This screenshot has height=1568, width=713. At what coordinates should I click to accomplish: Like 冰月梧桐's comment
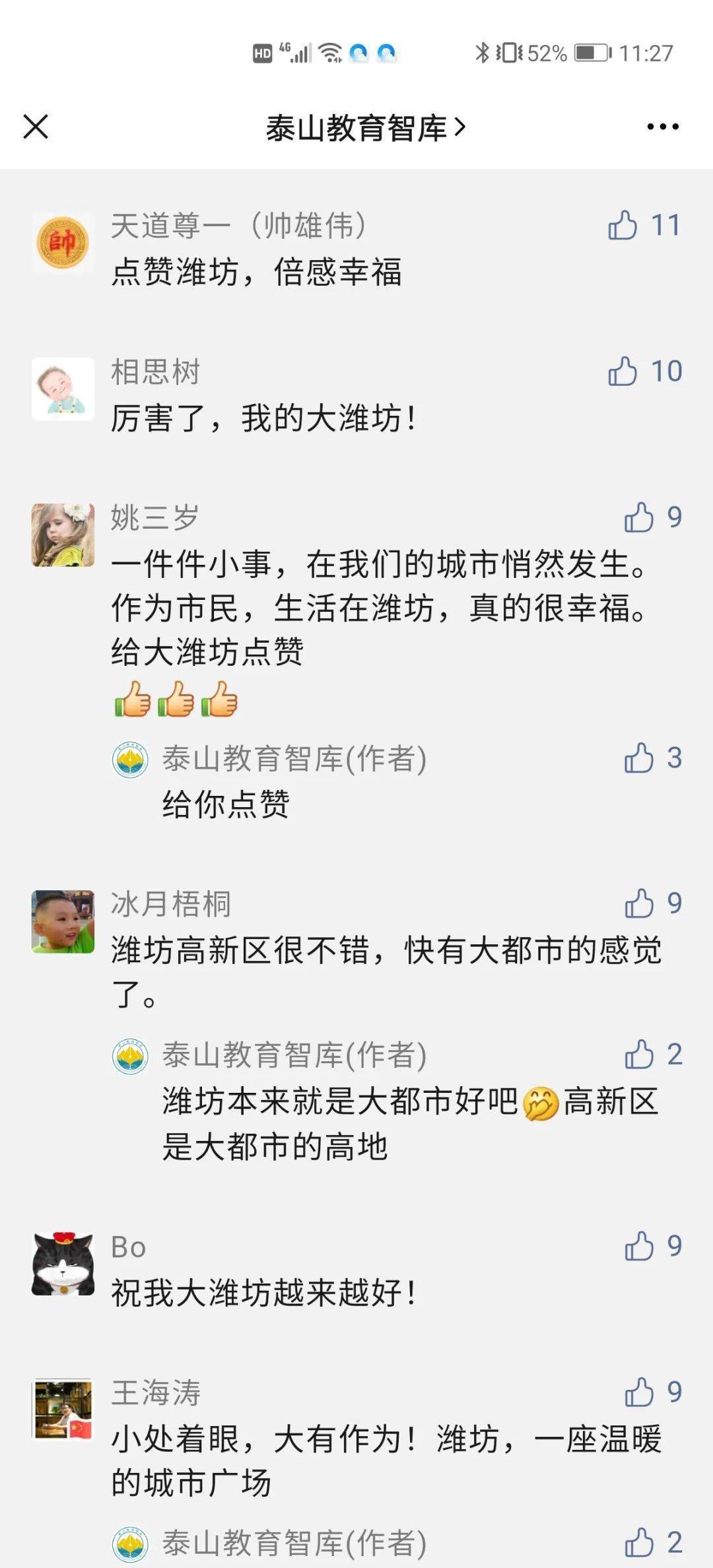coord(638,903)
